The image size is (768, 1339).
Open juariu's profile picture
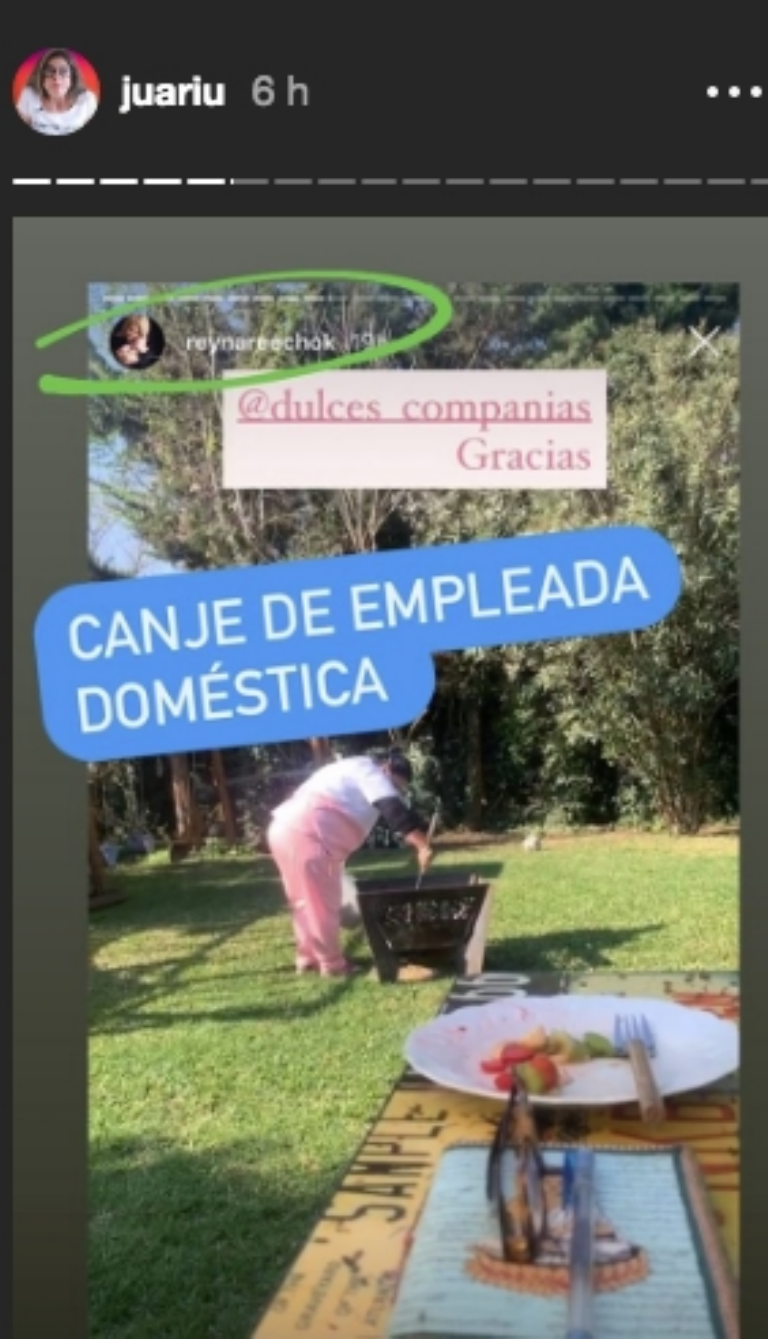tap(56, 91)
